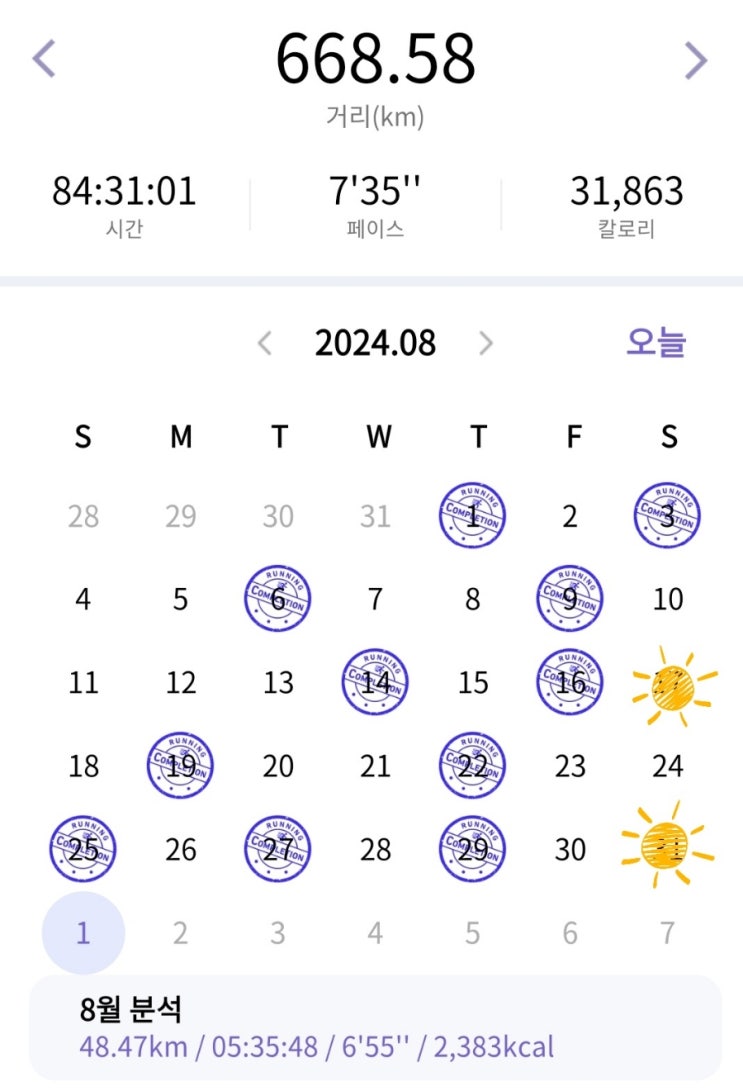Screen dimensions: 743x1091
Task: Open the run on August 16
Action: (570, 682)
